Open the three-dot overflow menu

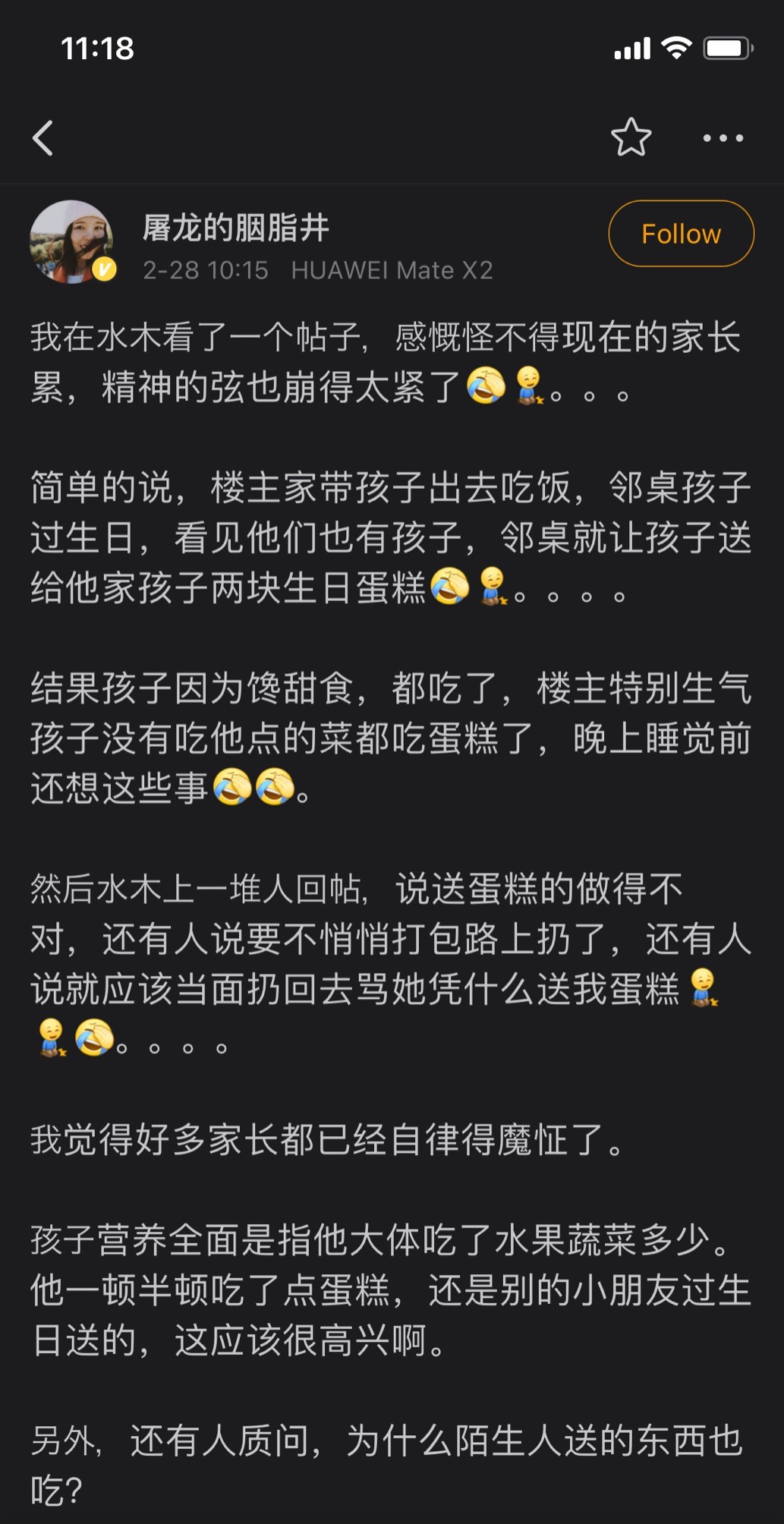[723, 138]
